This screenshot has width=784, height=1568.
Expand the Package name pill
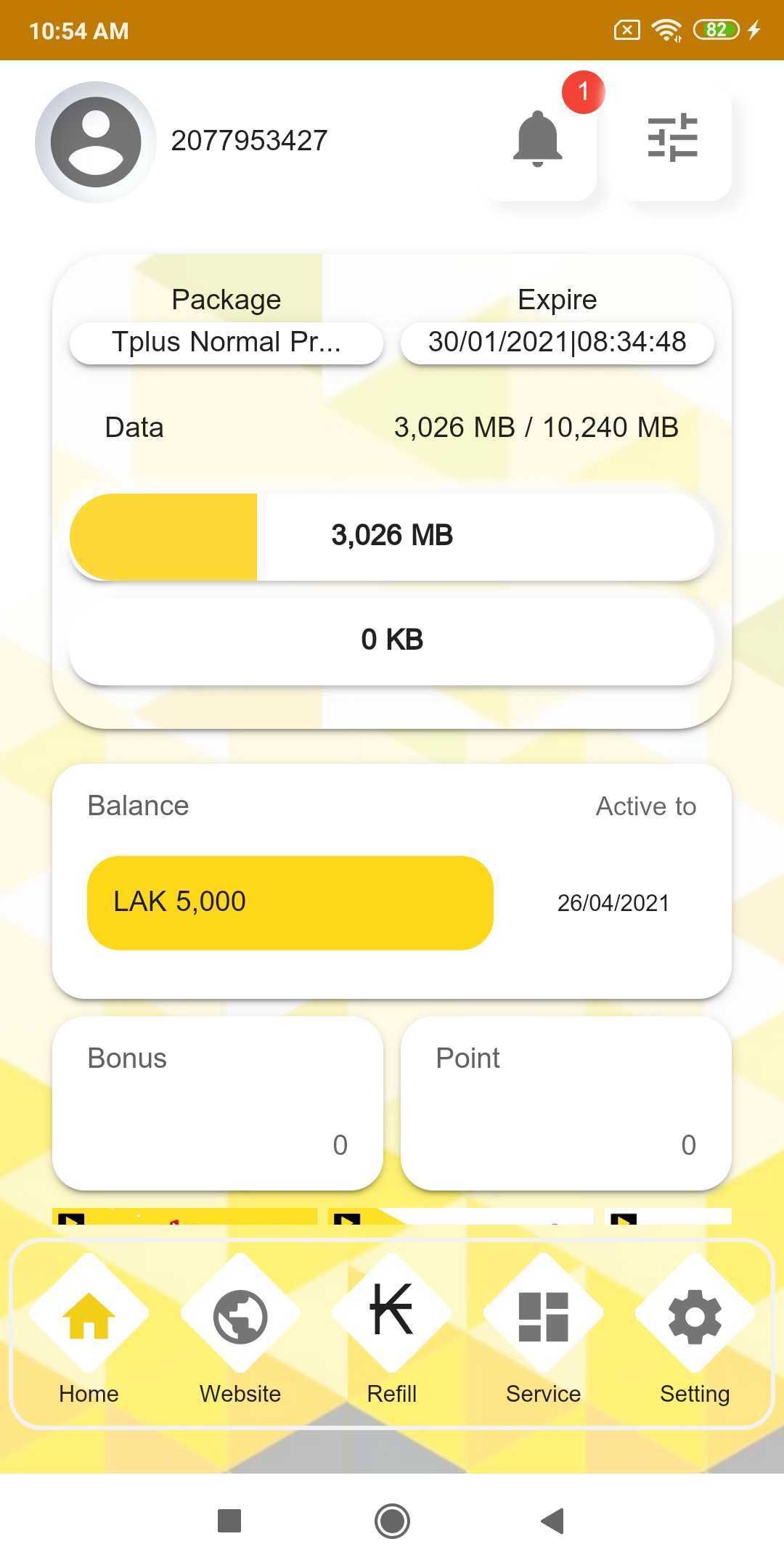(x=226, y=342)
